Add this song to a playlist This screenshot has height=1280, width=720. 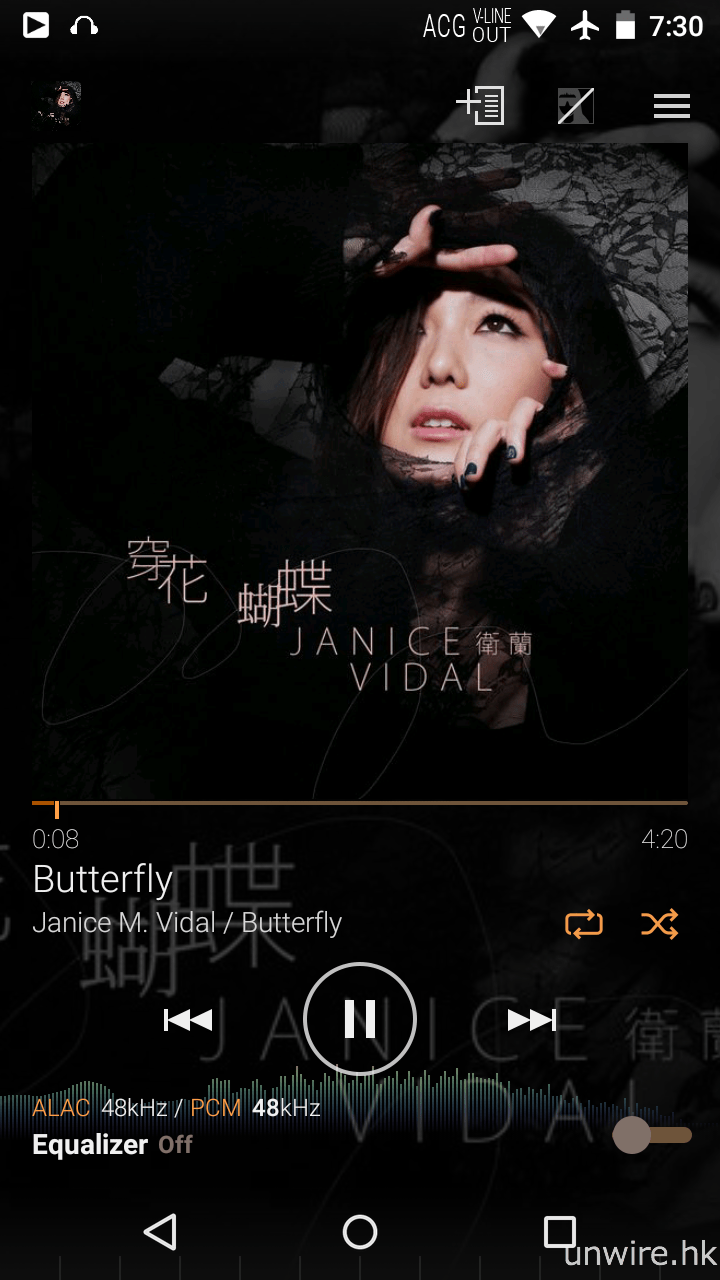[480, 105]
